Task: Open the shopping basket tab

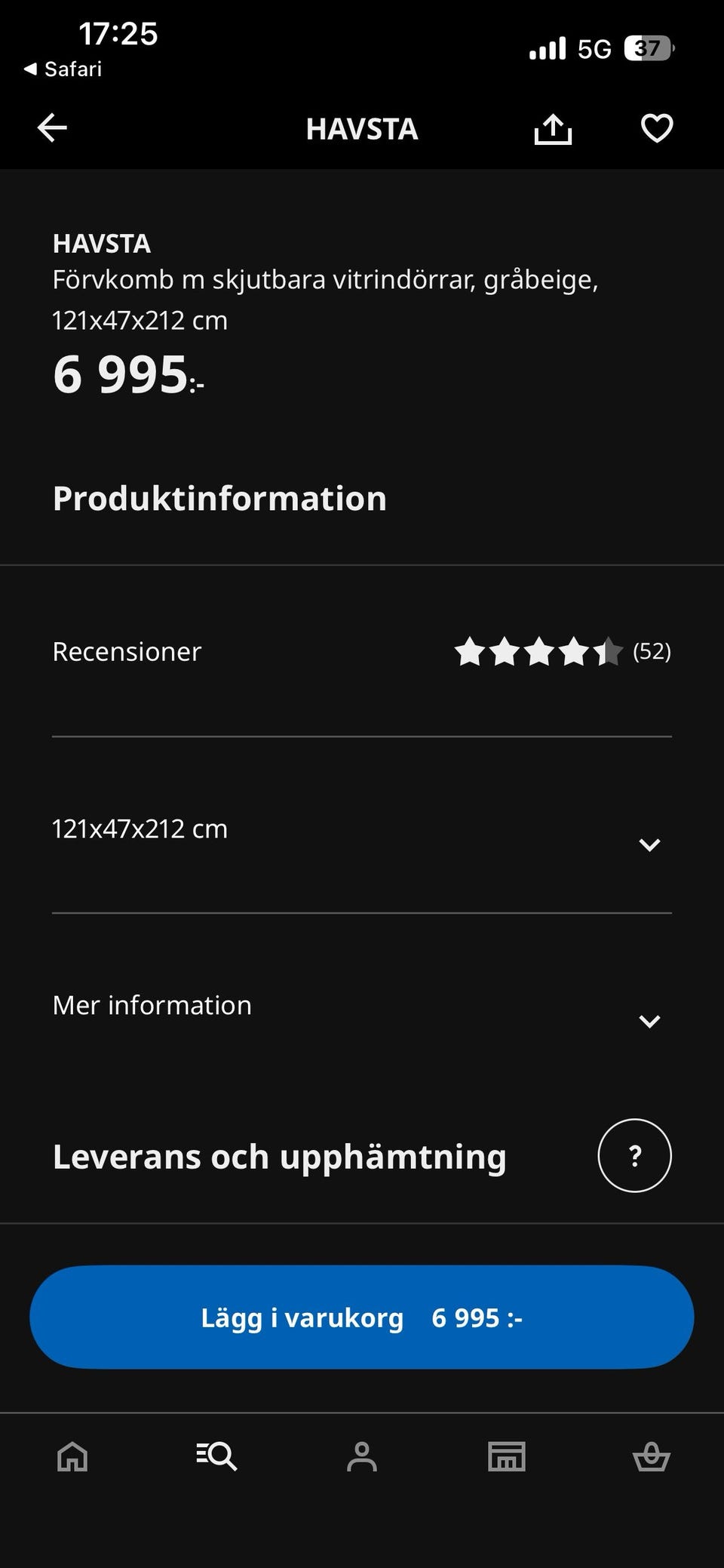Action: [651, 1456]
